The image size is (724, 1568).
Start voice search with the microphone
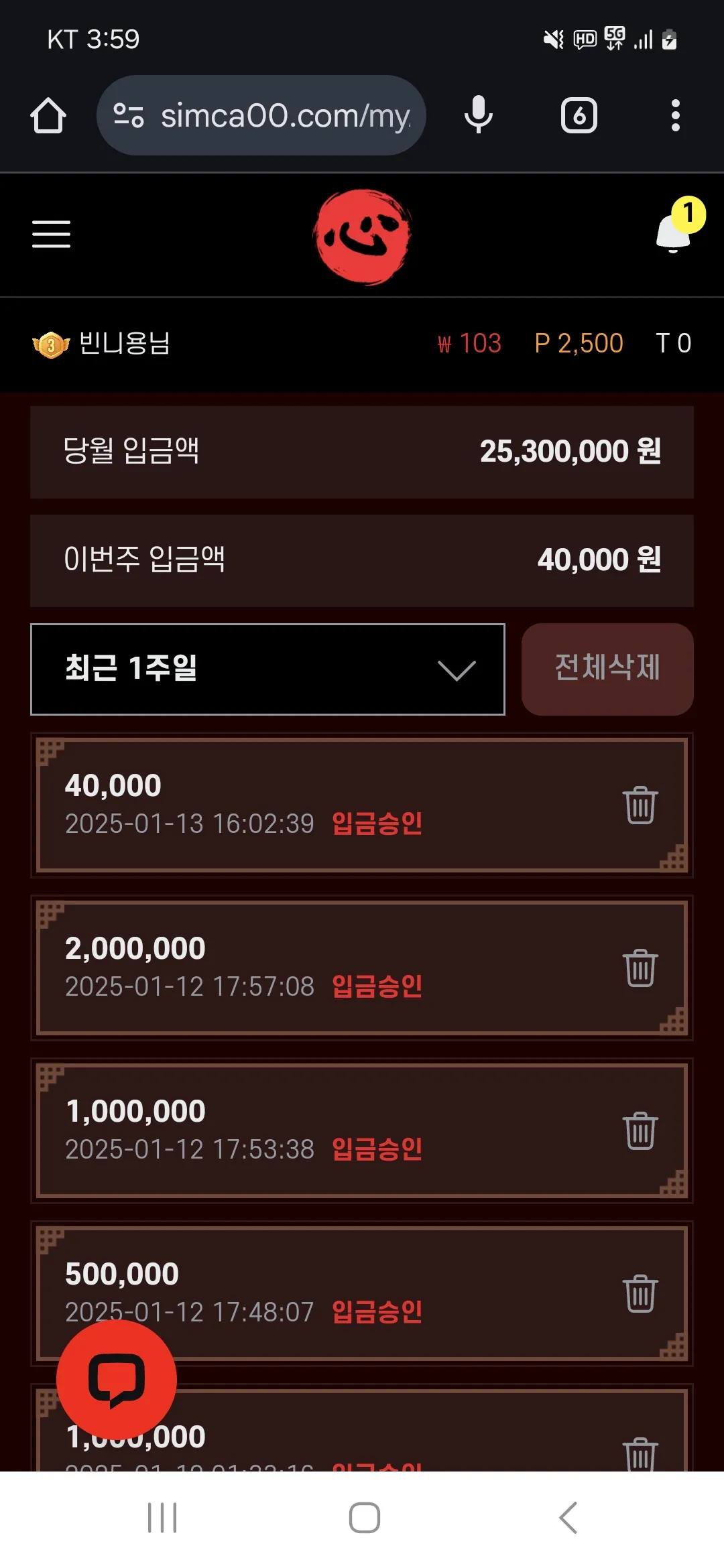(478, 115)
